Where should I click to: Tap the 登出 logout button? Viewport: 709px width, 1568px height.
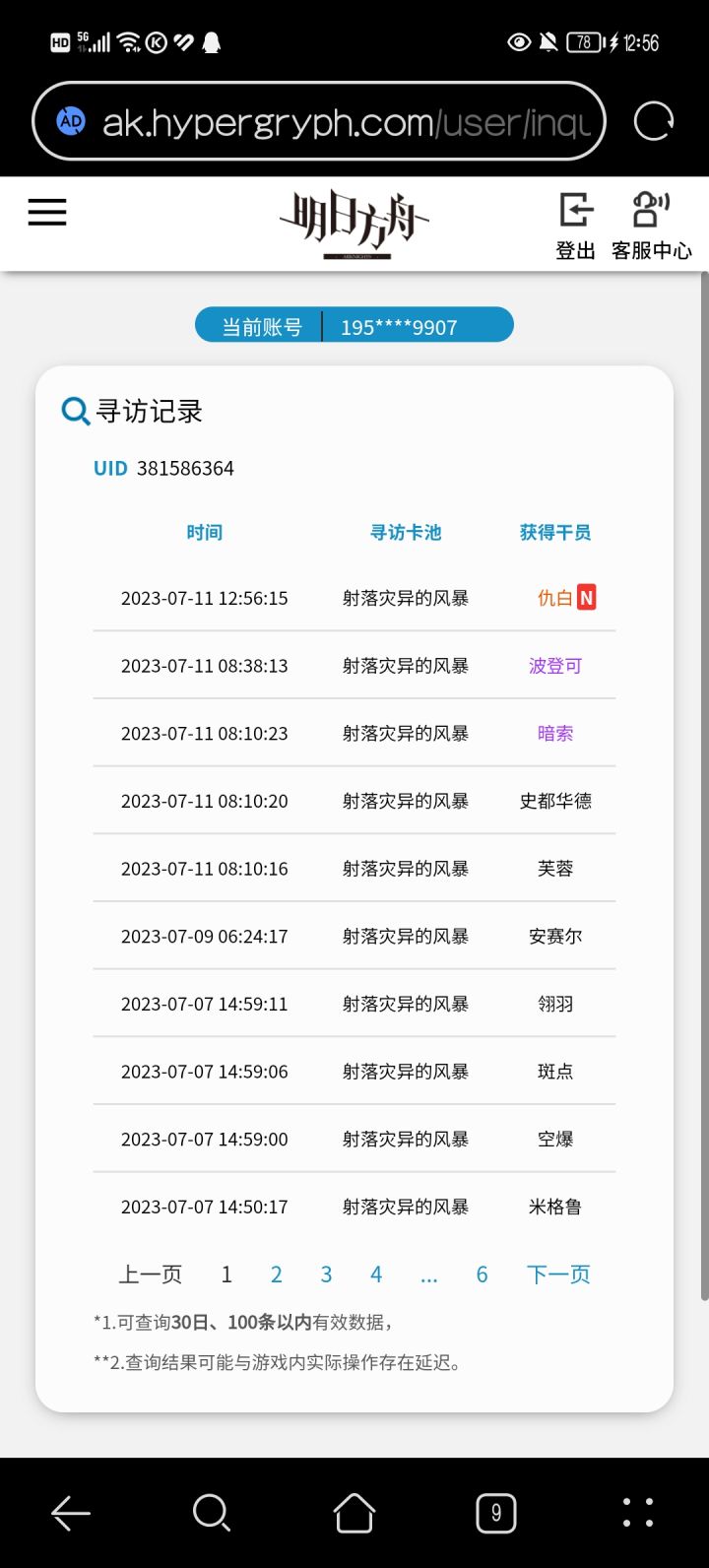pos(576,227)
